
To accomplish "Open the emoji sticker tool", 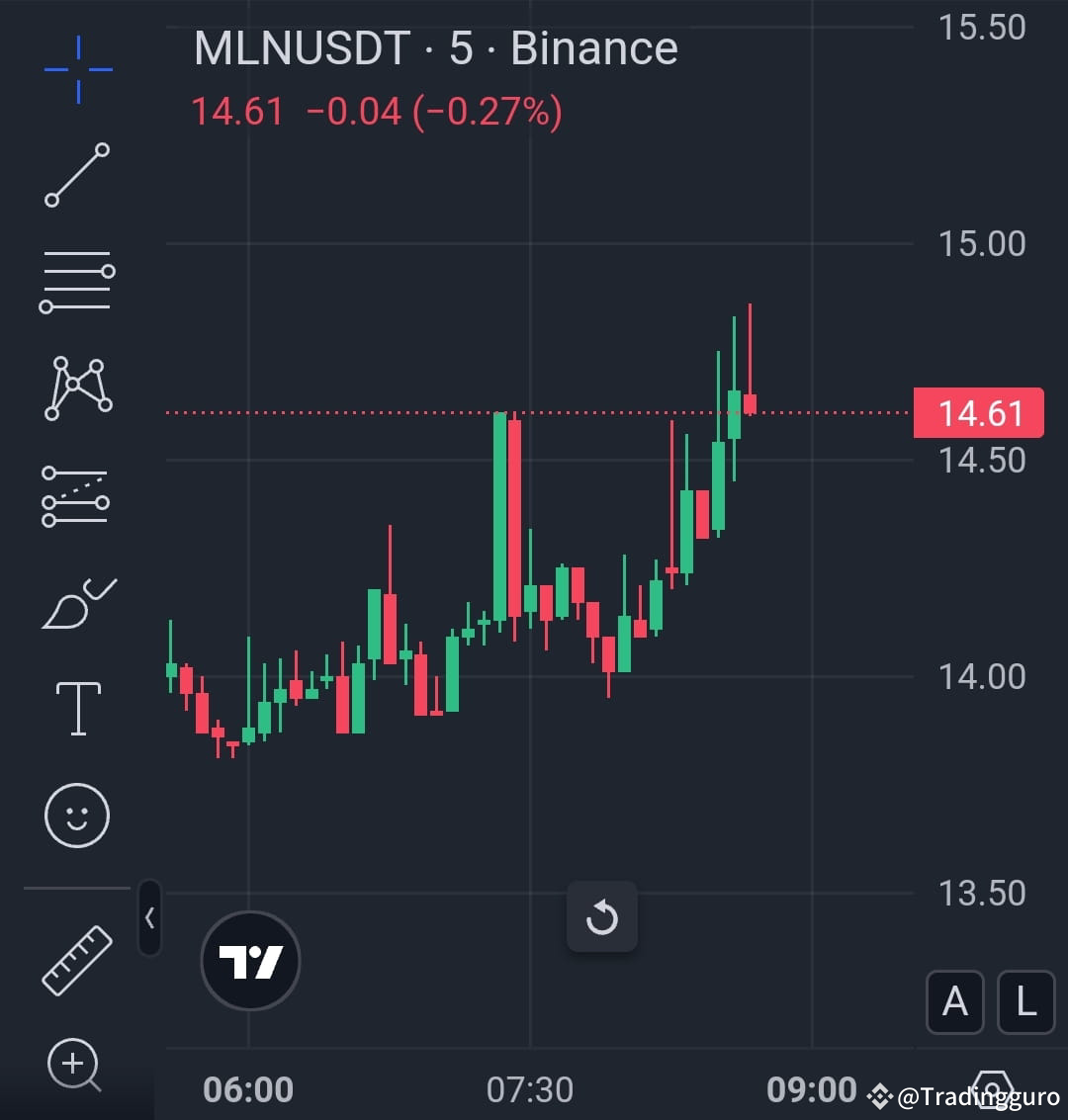I will 77,814.
